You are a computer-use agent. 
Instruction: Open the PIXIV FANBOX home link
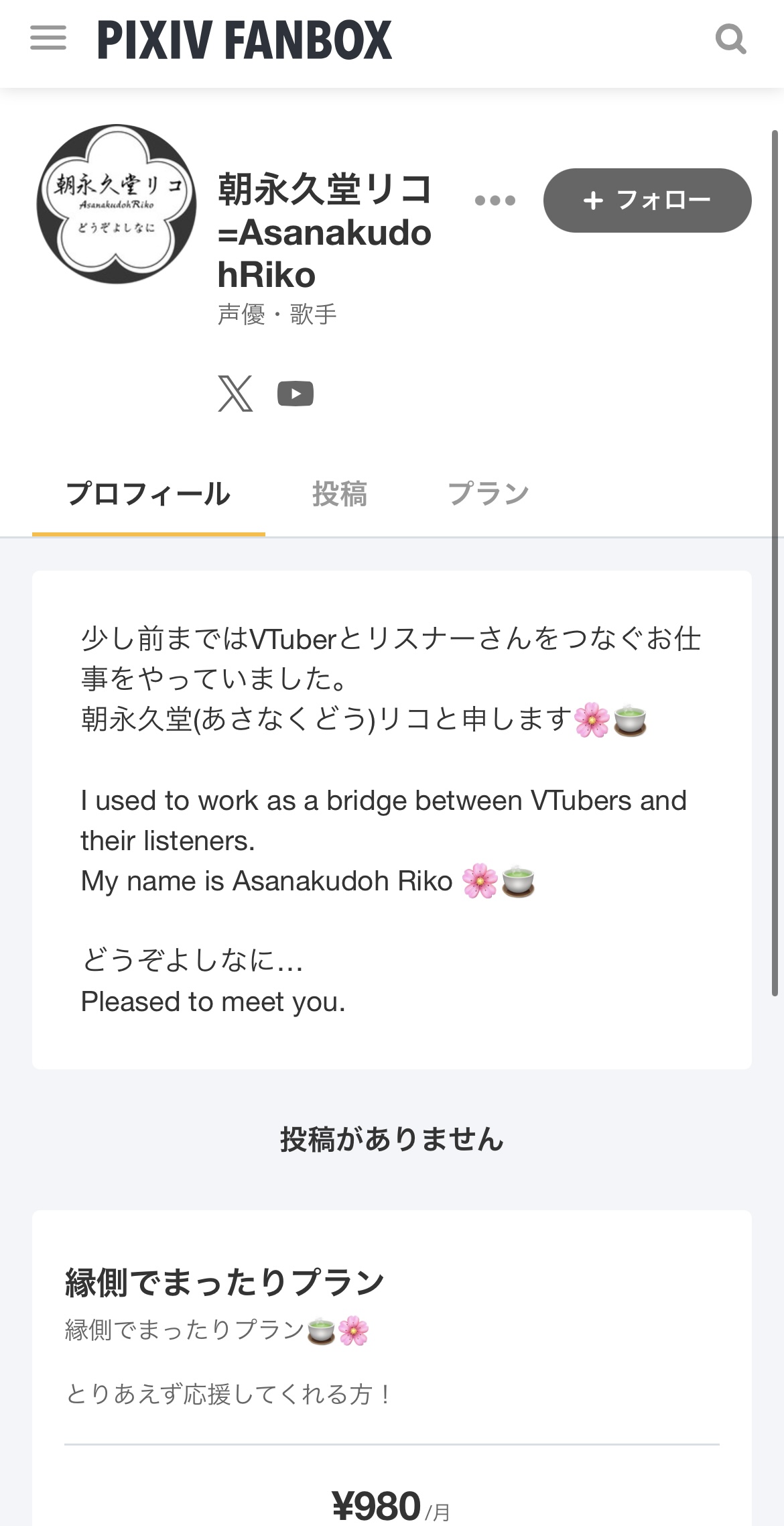click(245, 40)
